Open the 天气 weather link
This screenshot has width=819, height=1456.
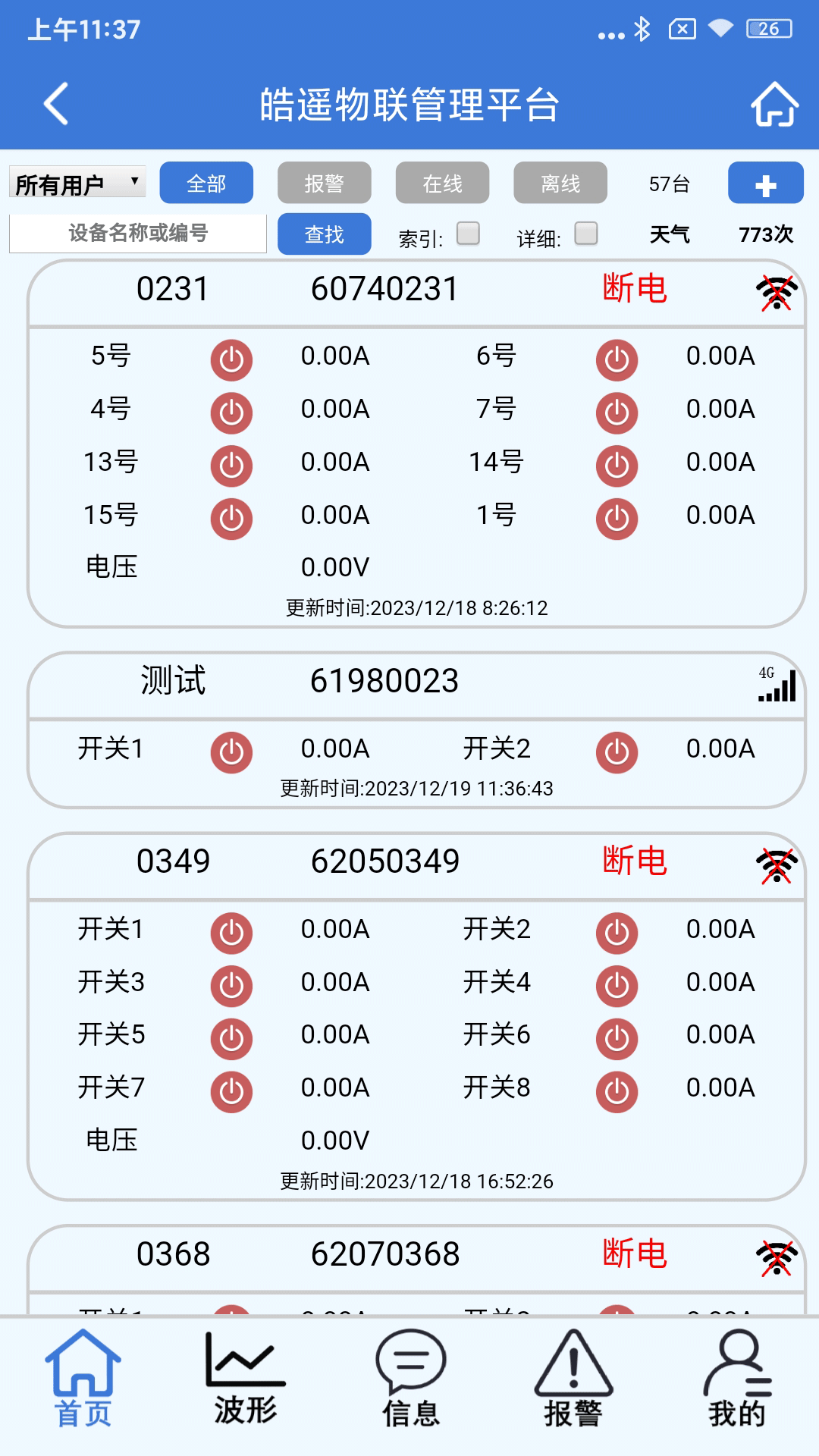tap(670, 234)
